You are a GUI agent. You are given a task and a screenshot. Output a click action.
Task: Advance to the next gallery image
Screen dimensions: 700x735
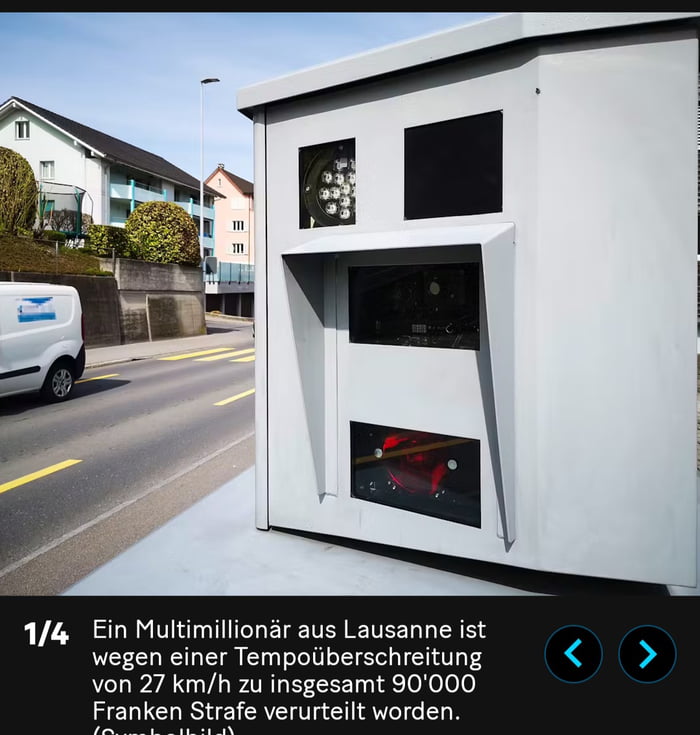coord(647,654)
